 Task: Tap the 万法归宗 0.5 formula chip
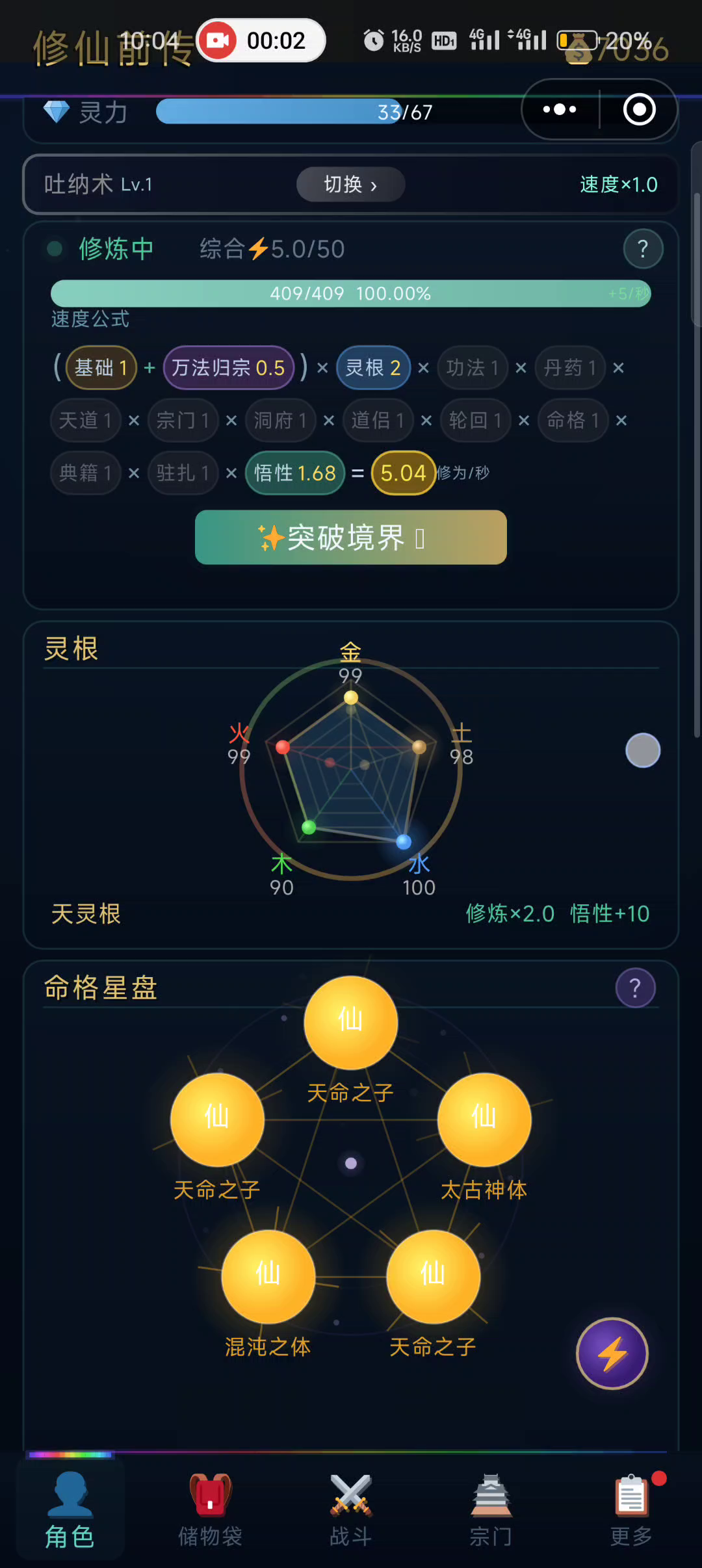pos(228,368)
